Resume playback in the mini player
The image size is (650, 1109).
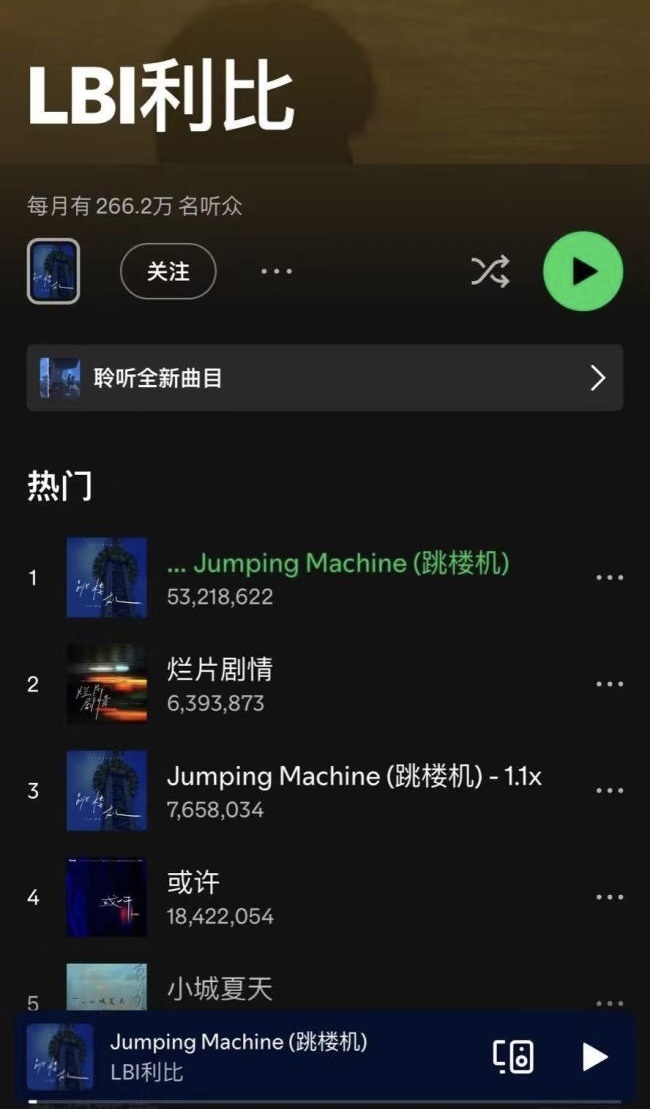595,1056
